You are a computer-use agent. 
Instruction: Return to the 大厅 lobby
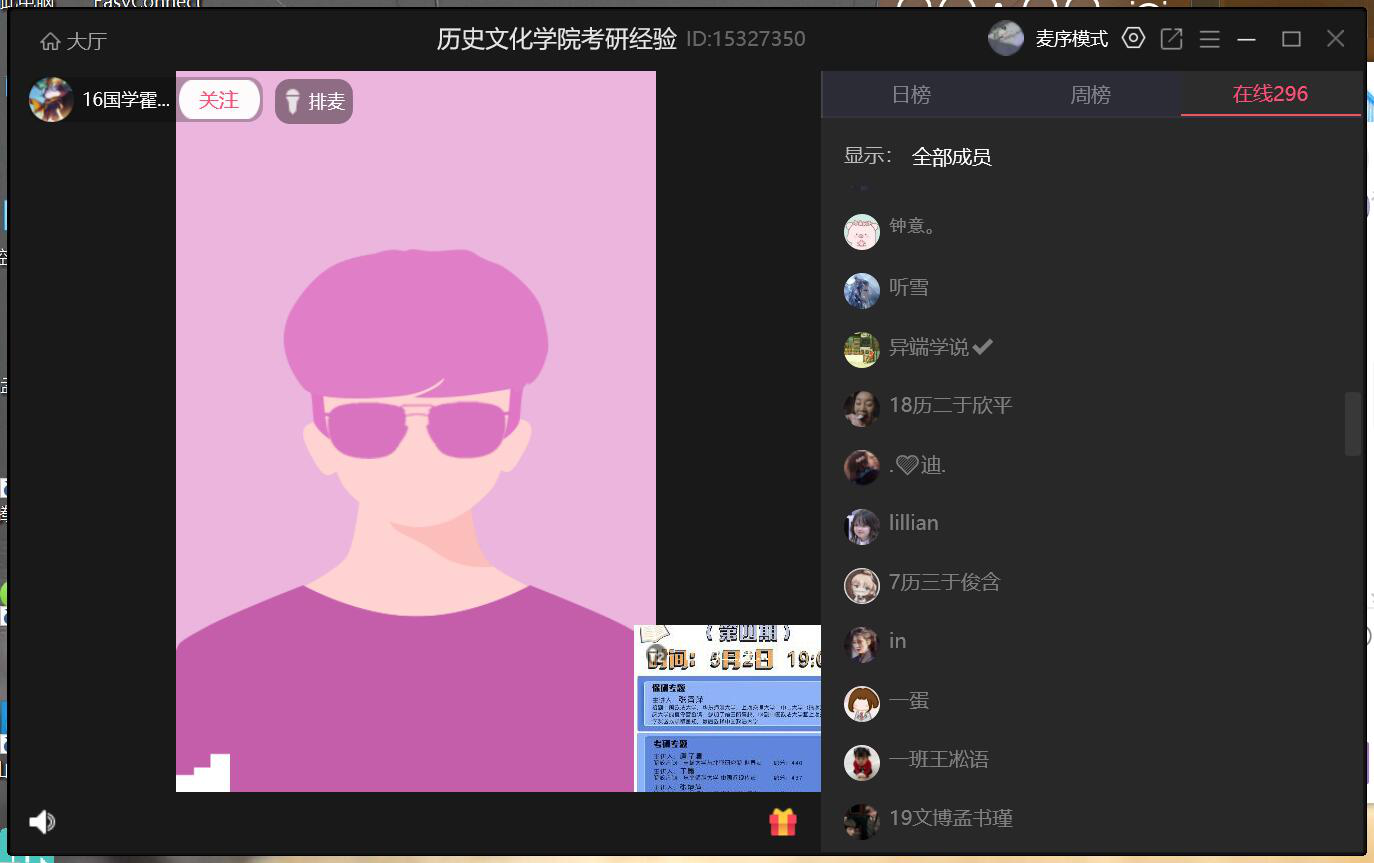[x=73, y=41]
